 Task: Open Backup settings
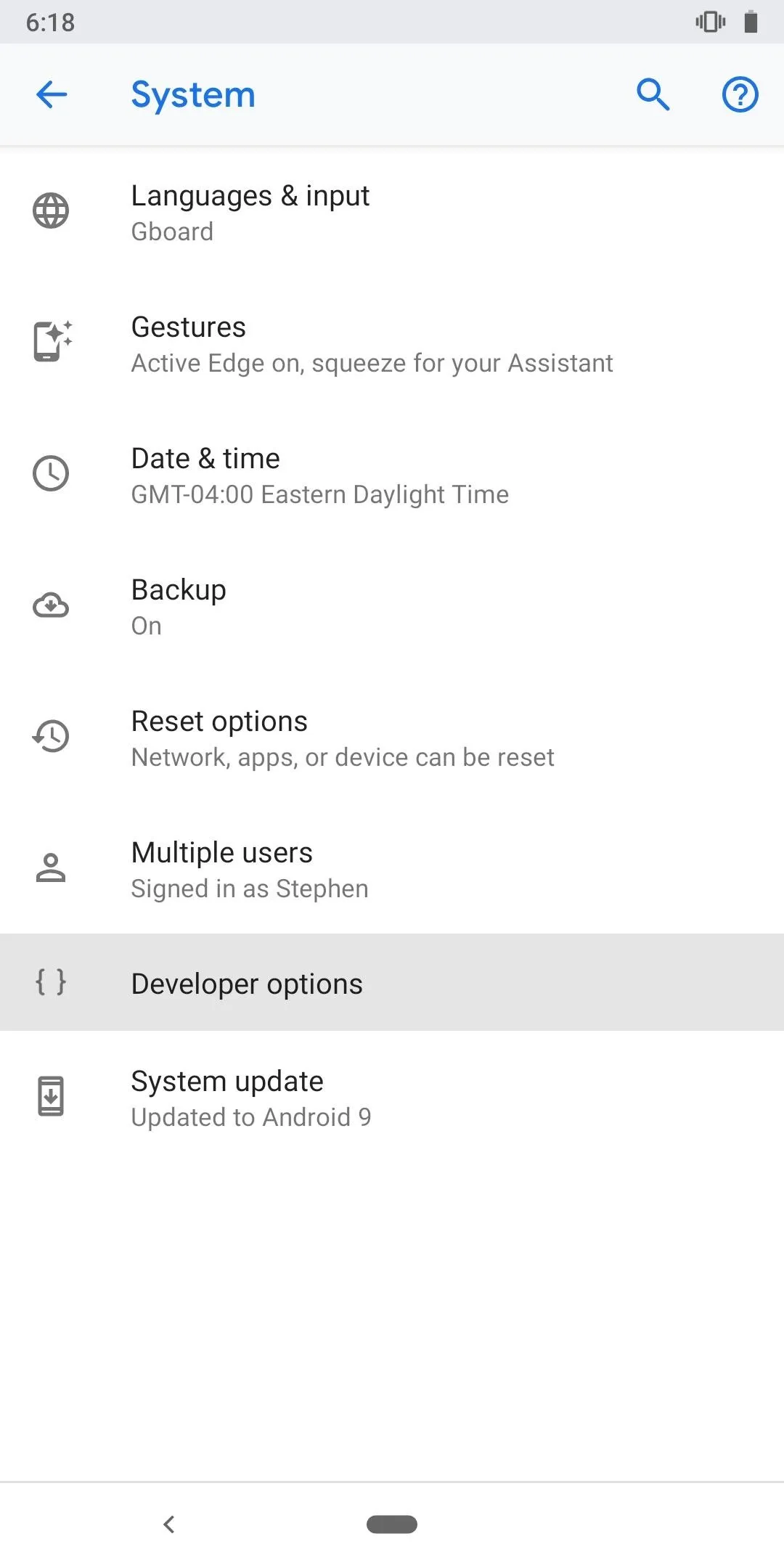click(x=392, y=607)
